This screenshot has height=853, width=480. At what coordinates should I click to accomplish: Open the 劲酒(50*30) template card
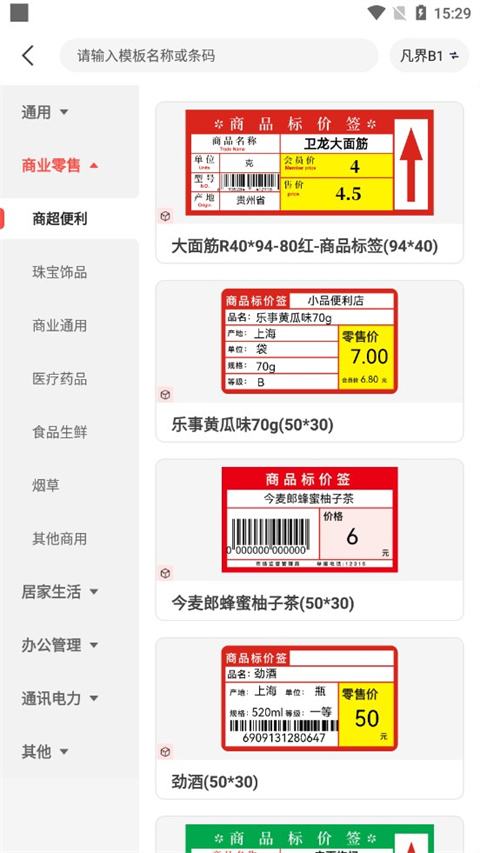[x=310, y=718]
